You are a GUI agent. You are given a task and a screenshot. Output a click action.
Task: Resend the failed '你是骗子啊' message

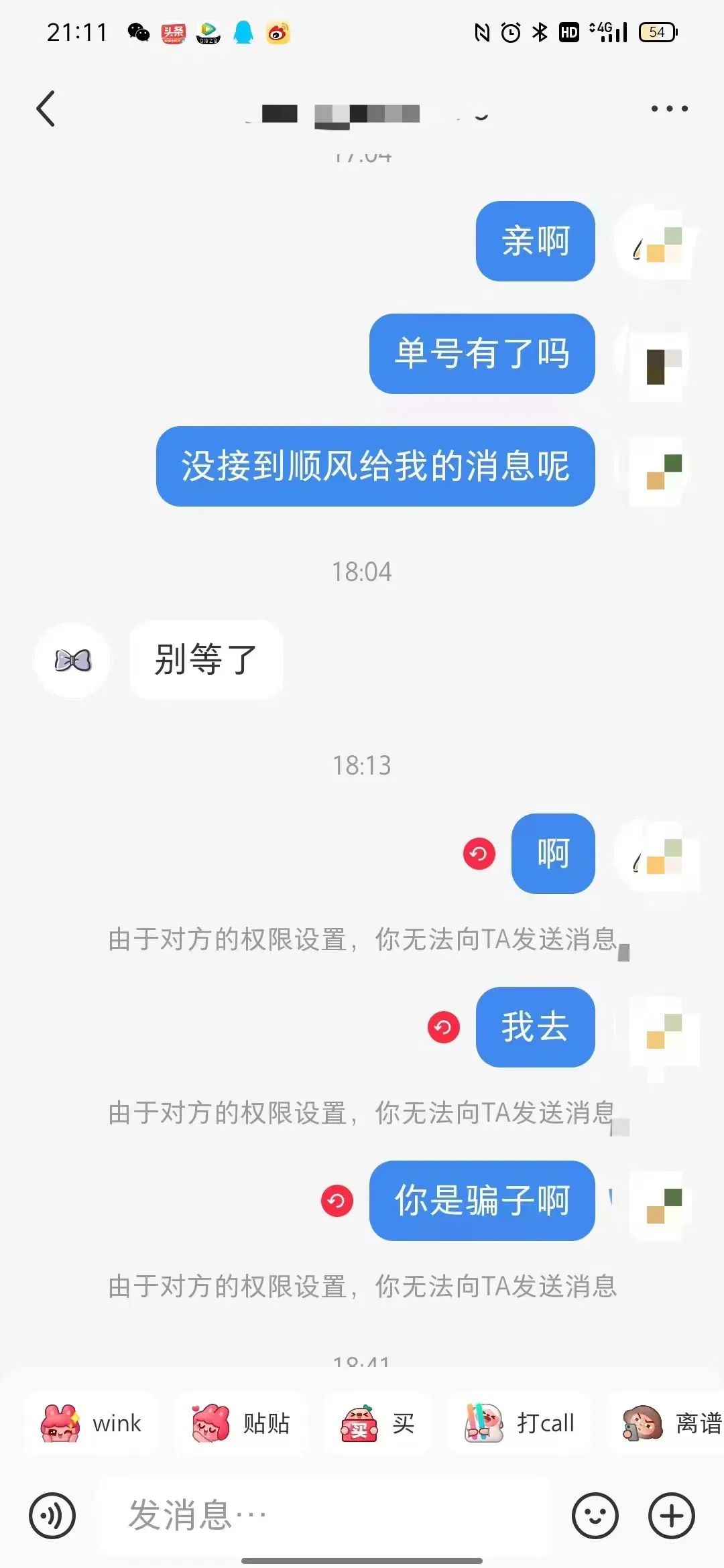tap(337, 1201)
